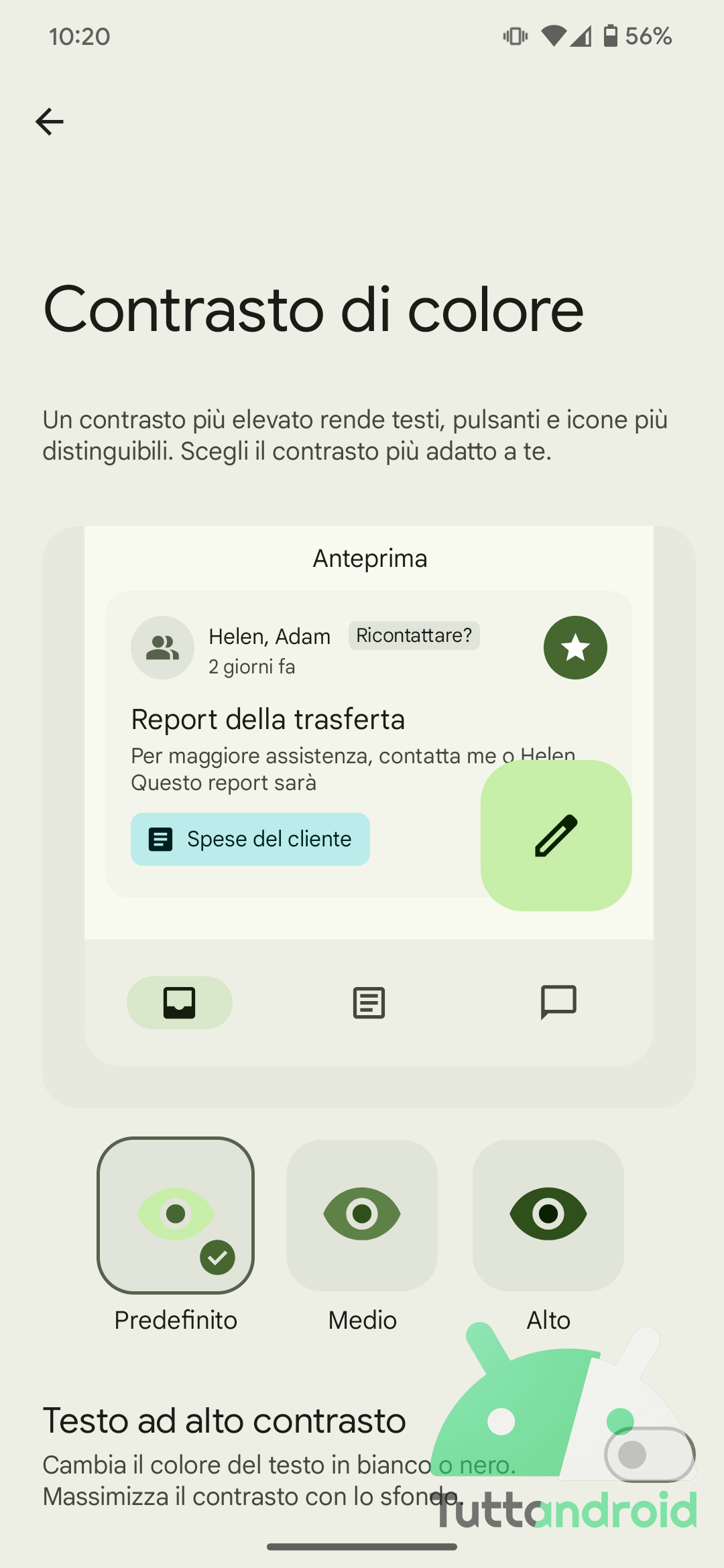Switch contrast to Alto

548,1215
